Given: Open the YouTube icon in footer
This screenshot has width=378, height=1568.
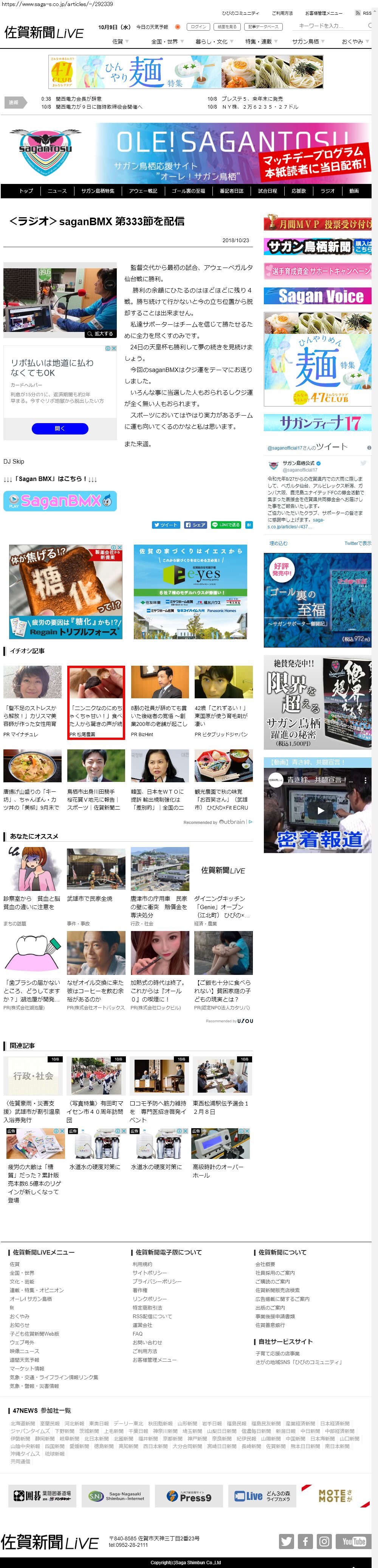Looking at the screenshot, I should 353,1541.
